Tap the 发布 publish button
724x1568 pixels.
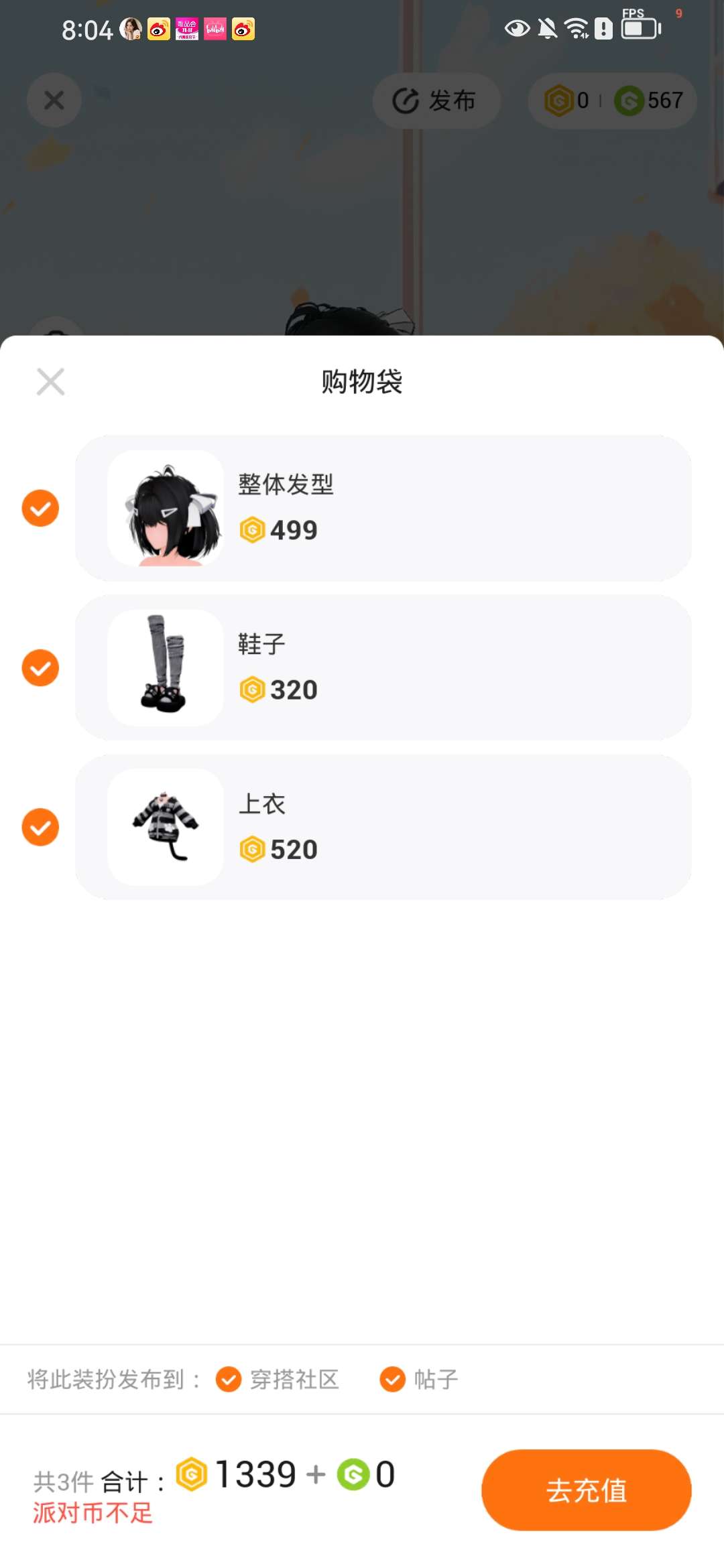coord(436,101)
